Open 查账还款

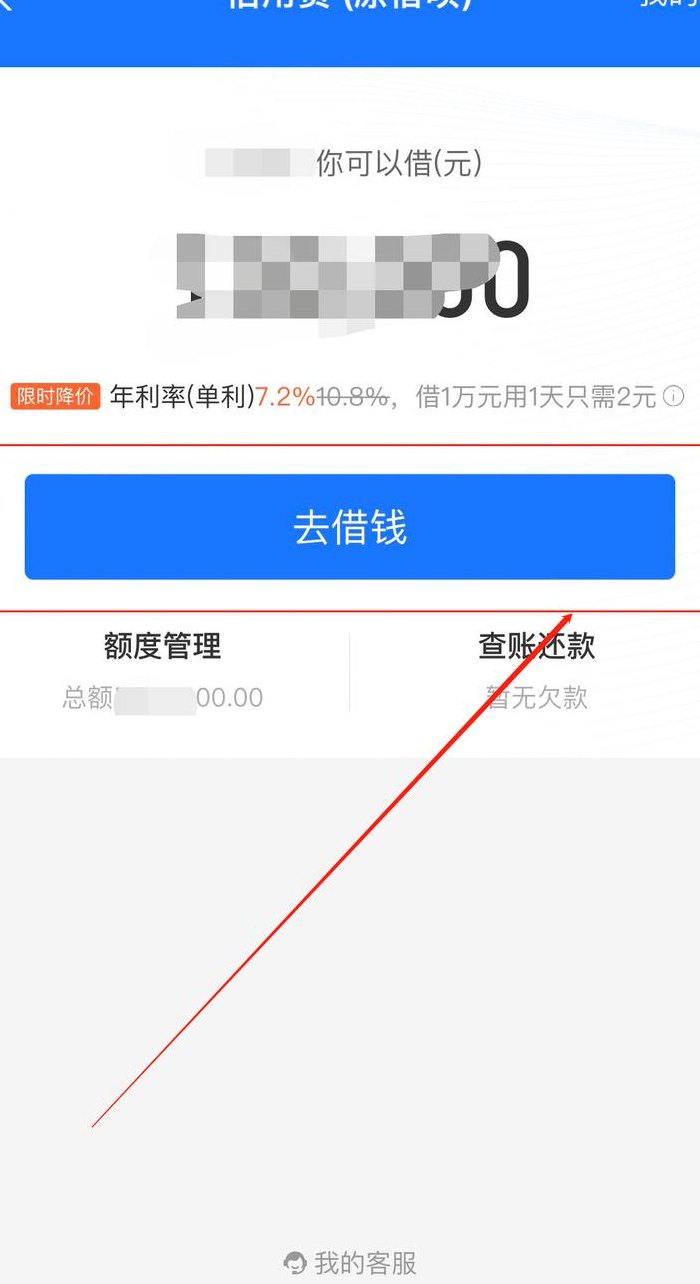[x=537, y=646]
